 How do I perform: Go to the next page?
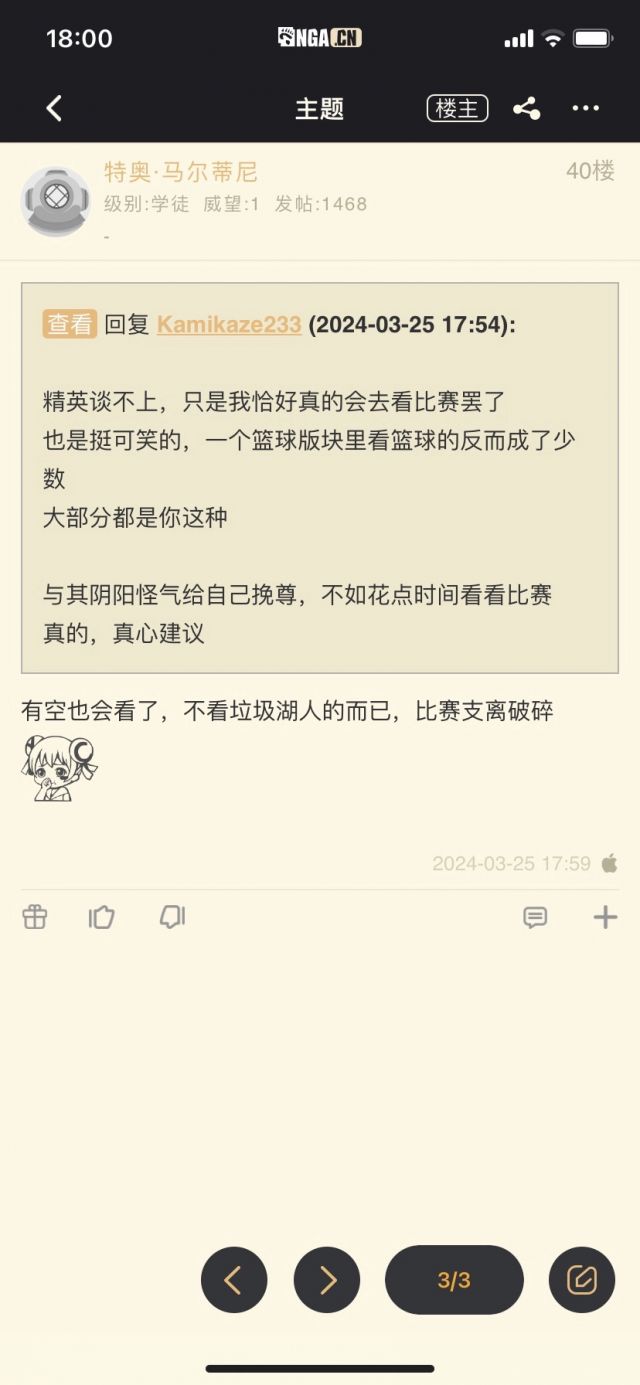pyautogui.click(x=327, y=1280)
